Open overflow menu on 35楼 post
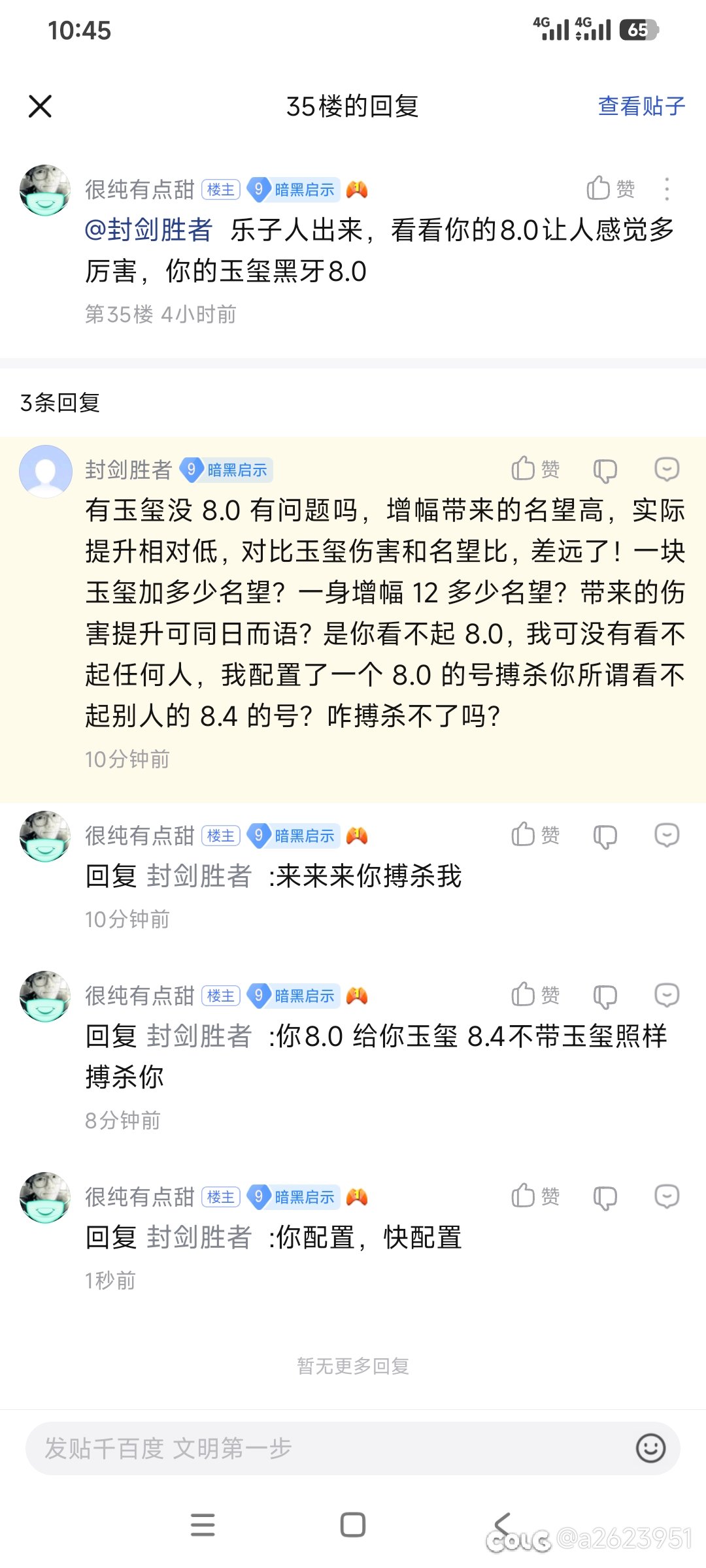The height and width of the screenshot is (1568, 706). (x=666, y=189)
